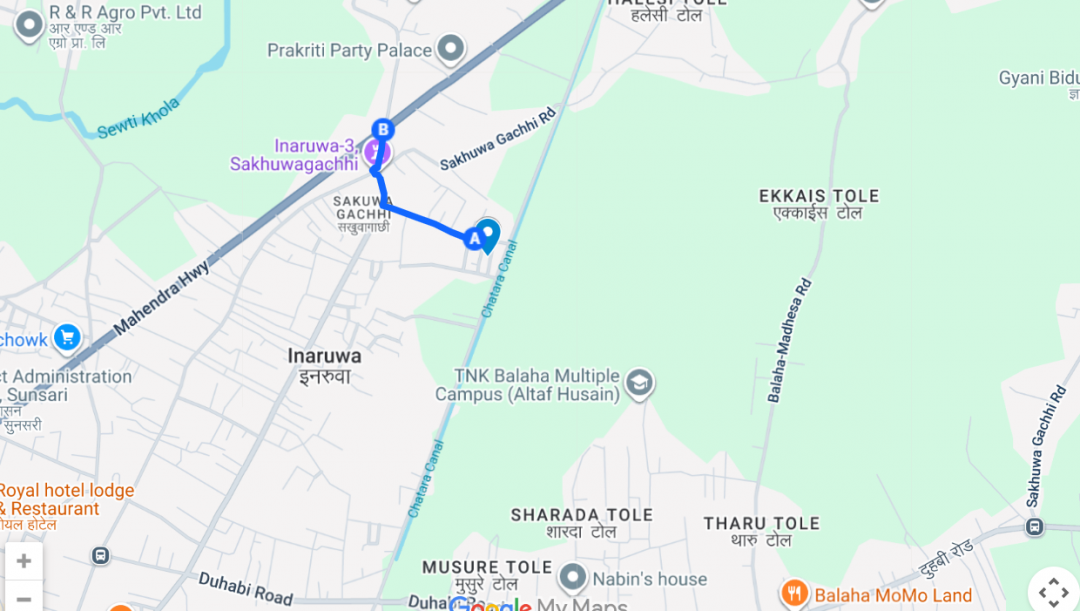This screenshot has height=611, width=1080.
Task: Open the R & R Agro Pvt. Ltd pin
Action: coord(29,24)
